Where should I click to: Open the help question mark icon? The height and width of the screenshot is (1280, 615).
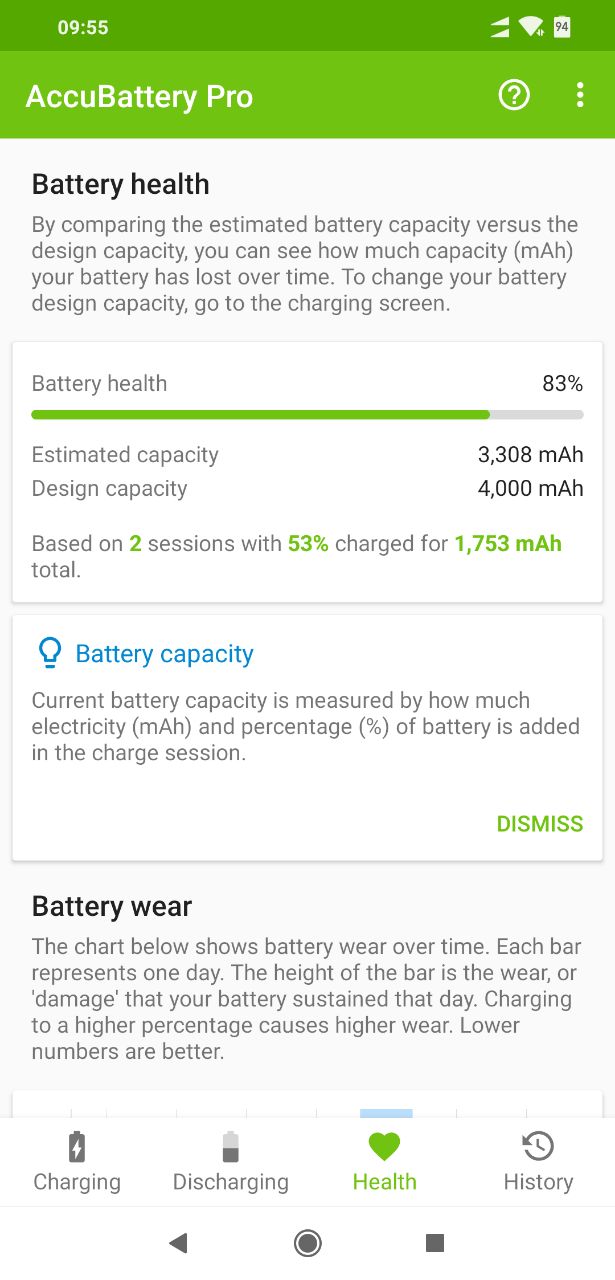[514, 95]
